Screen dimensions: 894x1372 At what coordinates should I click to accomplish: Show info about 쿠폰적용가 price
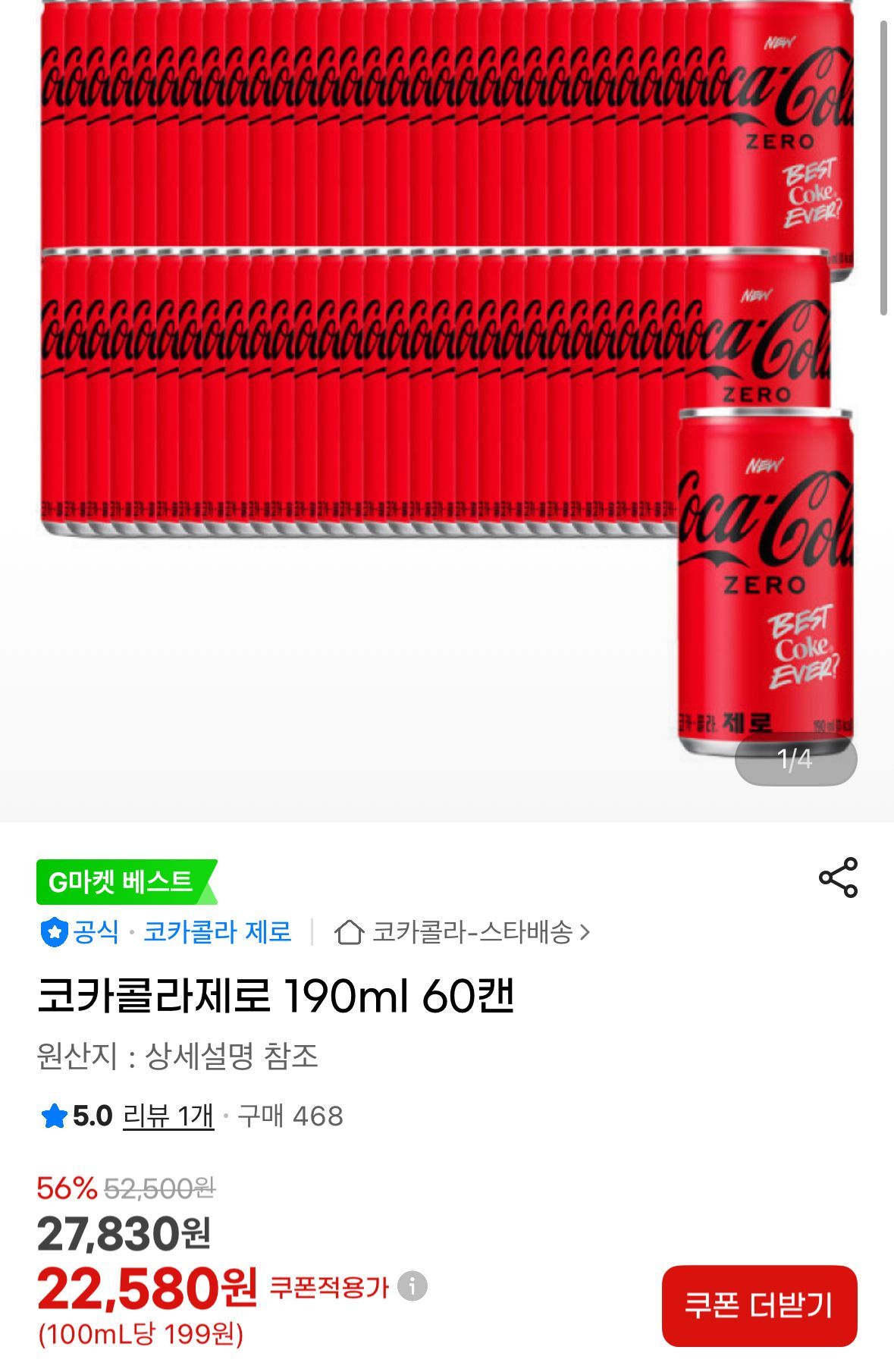pos(412,1286)
